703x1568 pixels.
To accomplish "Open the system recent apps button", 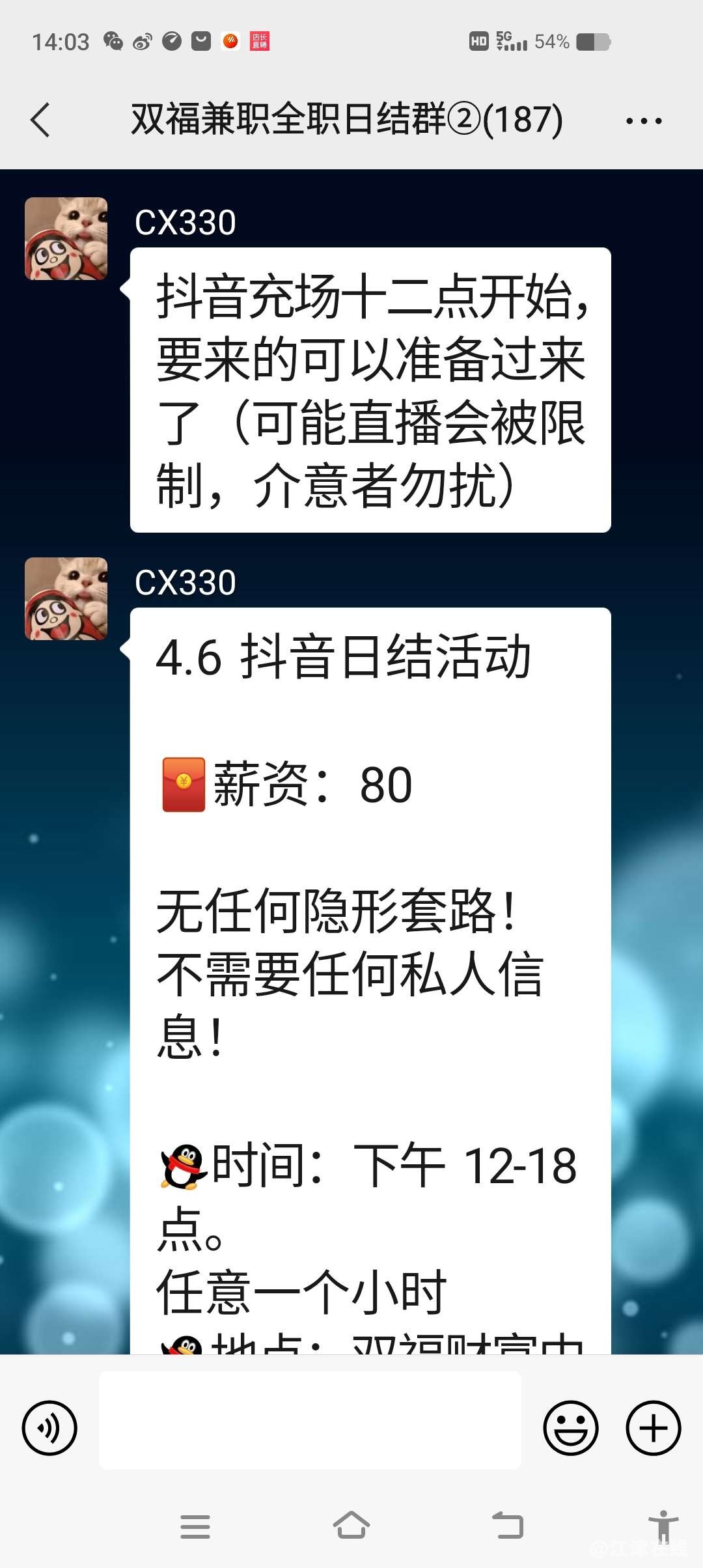I will click(195, 1526).
